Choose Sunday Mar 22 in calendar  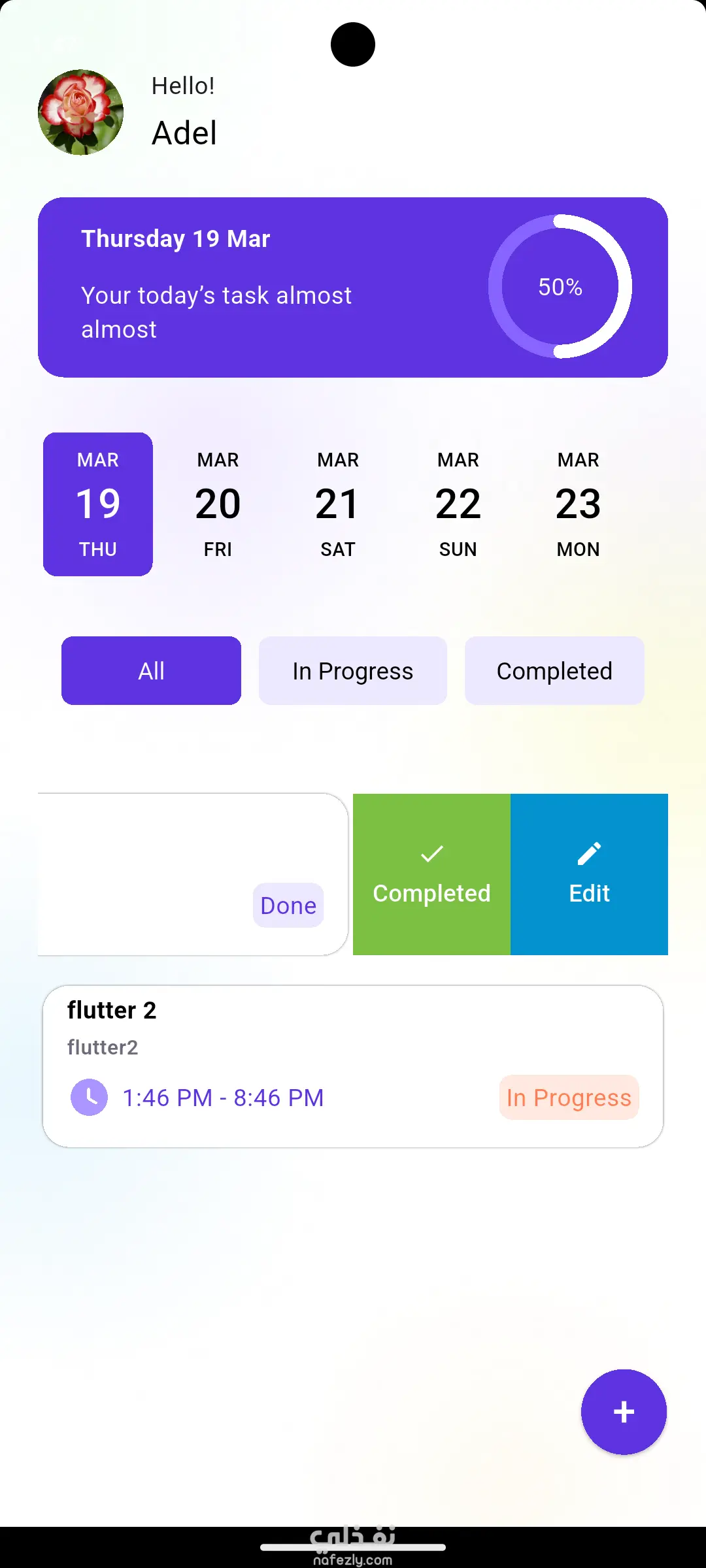click(458, 504)
